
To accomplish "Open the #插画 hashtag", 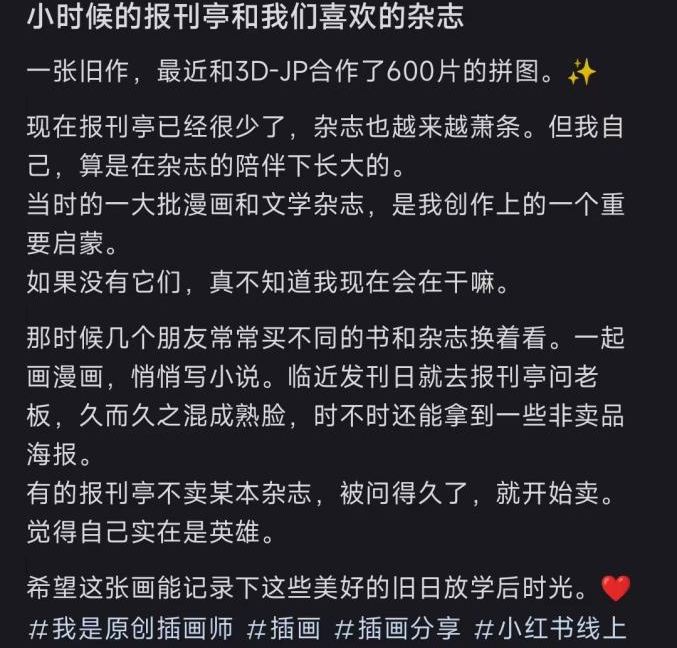I will [283, 628].
